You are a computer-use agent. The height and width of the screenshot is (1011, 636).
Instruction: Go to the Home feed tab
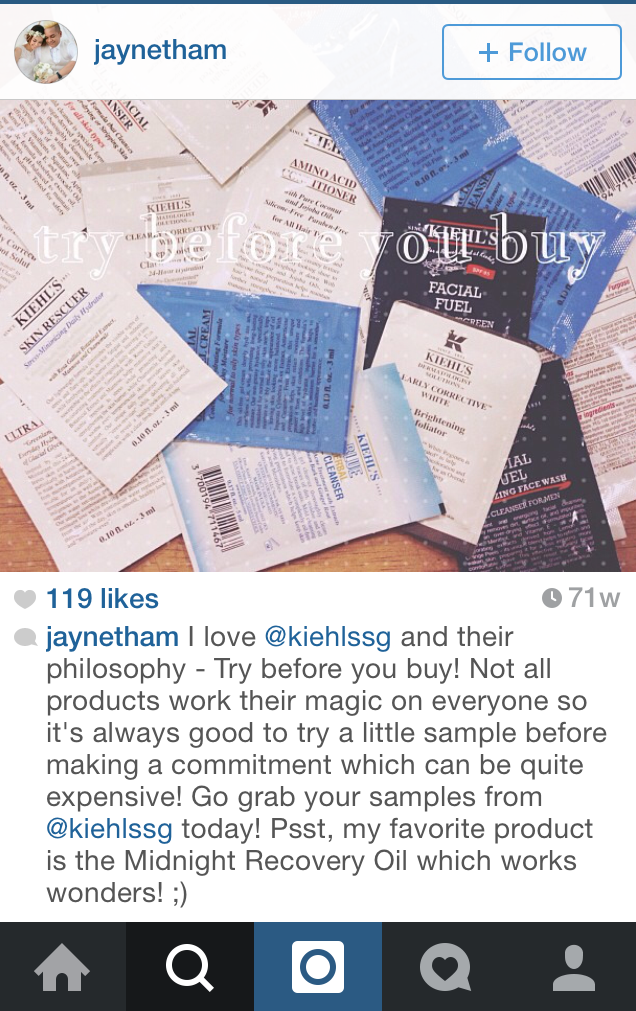tap(62, 967)
